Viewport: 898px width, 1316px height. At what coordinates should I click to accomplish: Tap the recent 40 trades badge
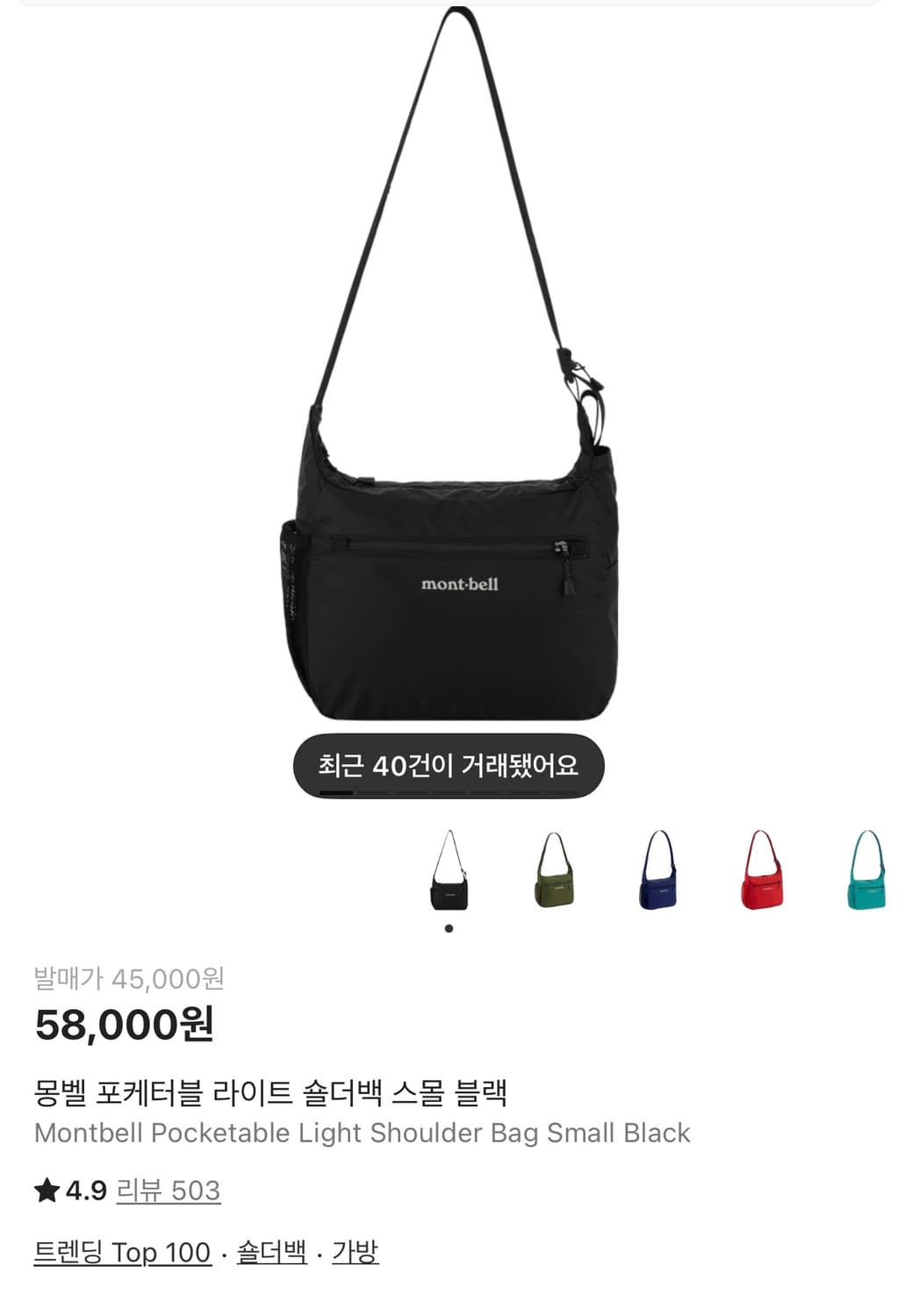point(449,764)
